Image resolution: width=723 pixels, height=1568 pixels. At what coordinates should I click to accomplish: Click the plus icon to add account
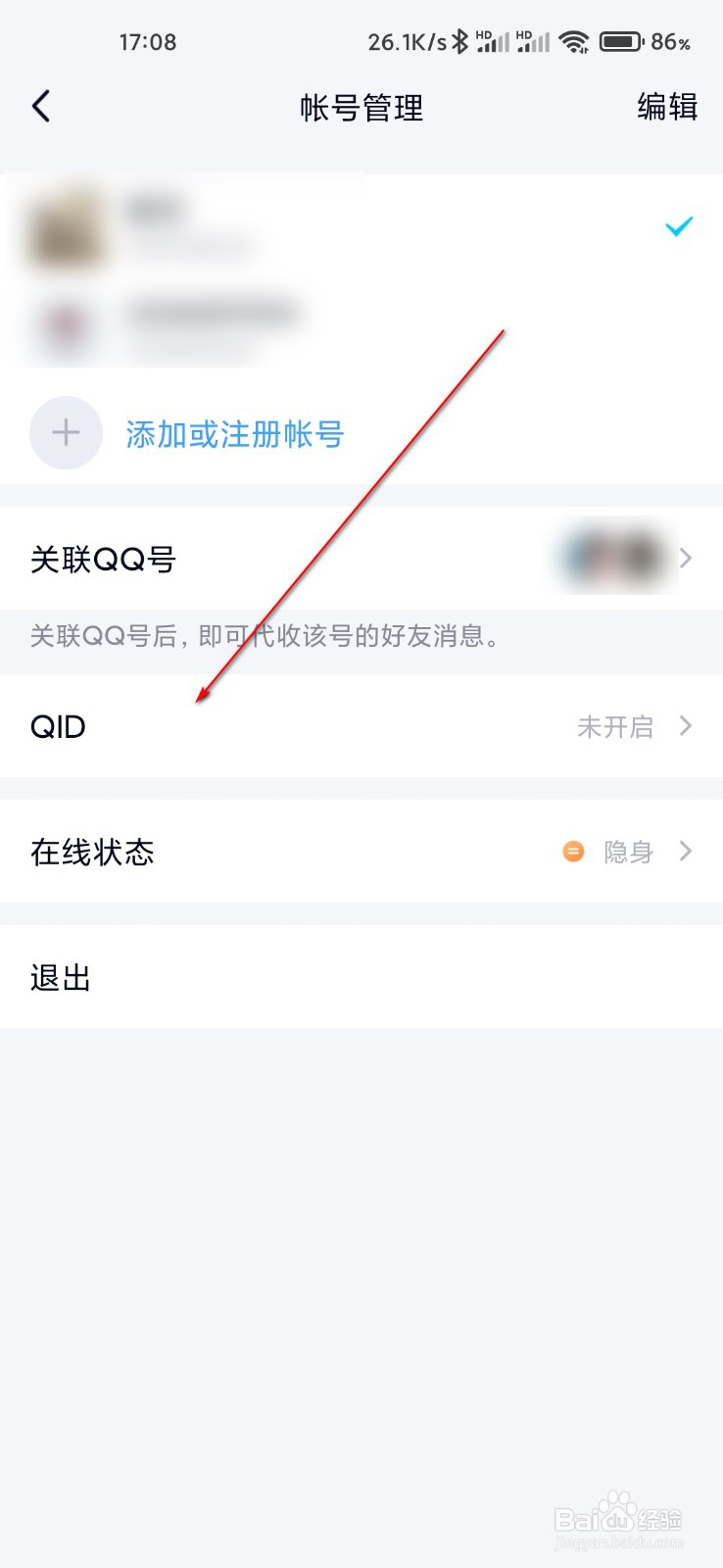tap(65, 433)
